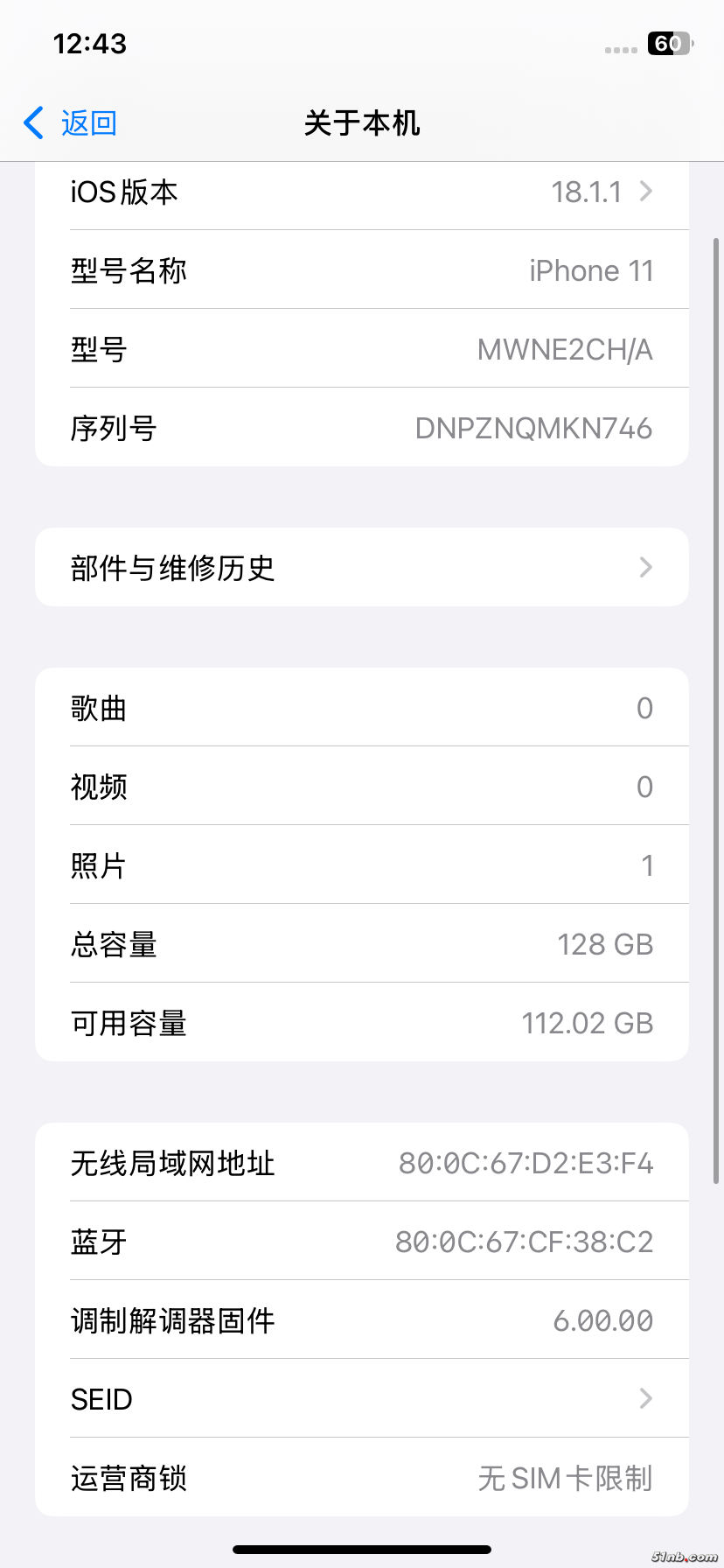Open 部件与维修历史
The image size is (724, 1568).
click(362, 568)
